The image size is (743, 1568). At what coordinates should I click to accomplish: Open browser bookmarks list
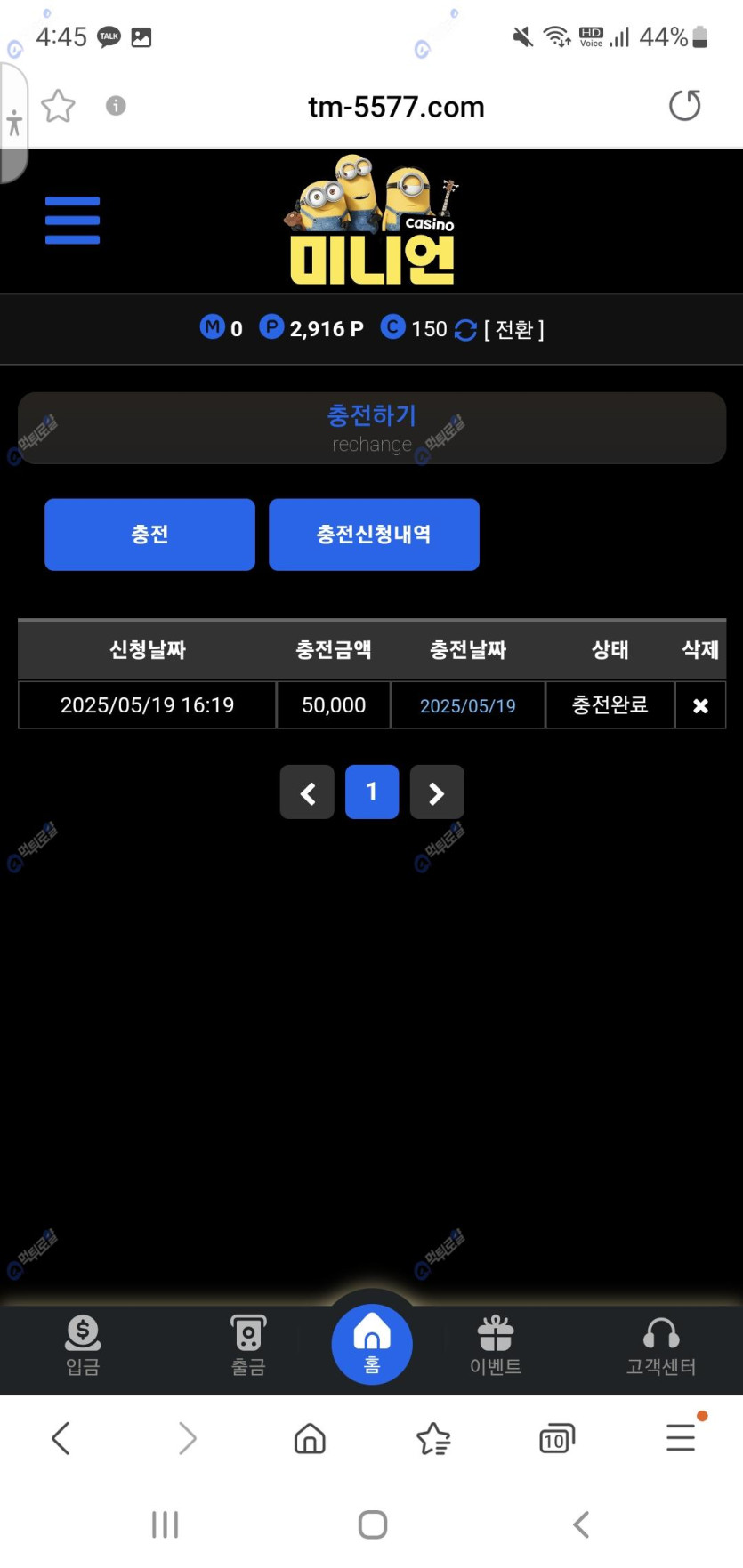point(433,1438)
